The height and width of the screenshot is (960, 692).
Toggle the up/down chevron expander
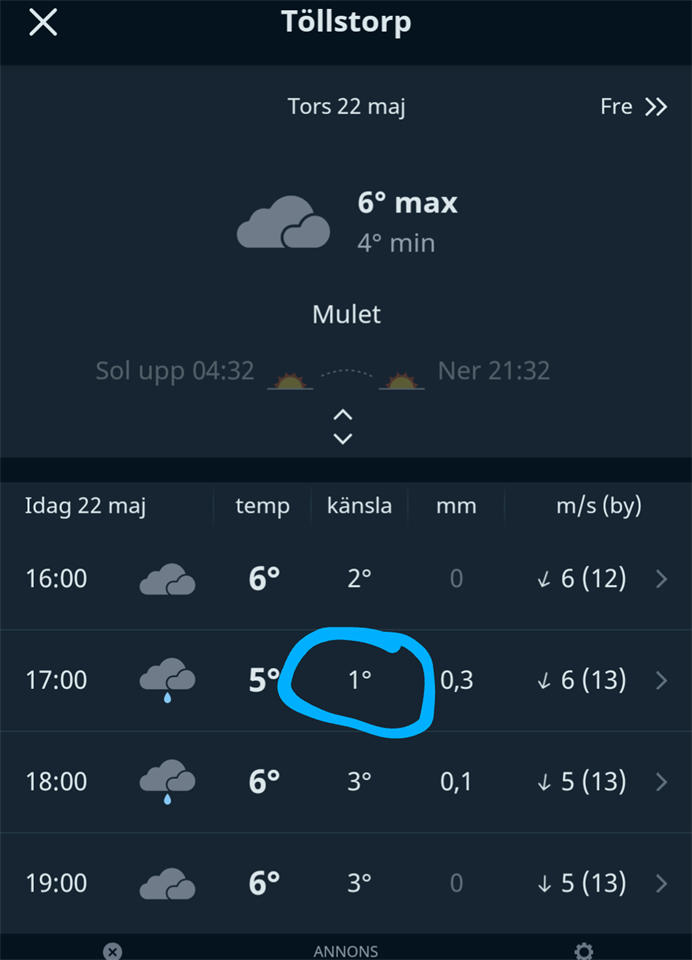(x=343, y=427)
